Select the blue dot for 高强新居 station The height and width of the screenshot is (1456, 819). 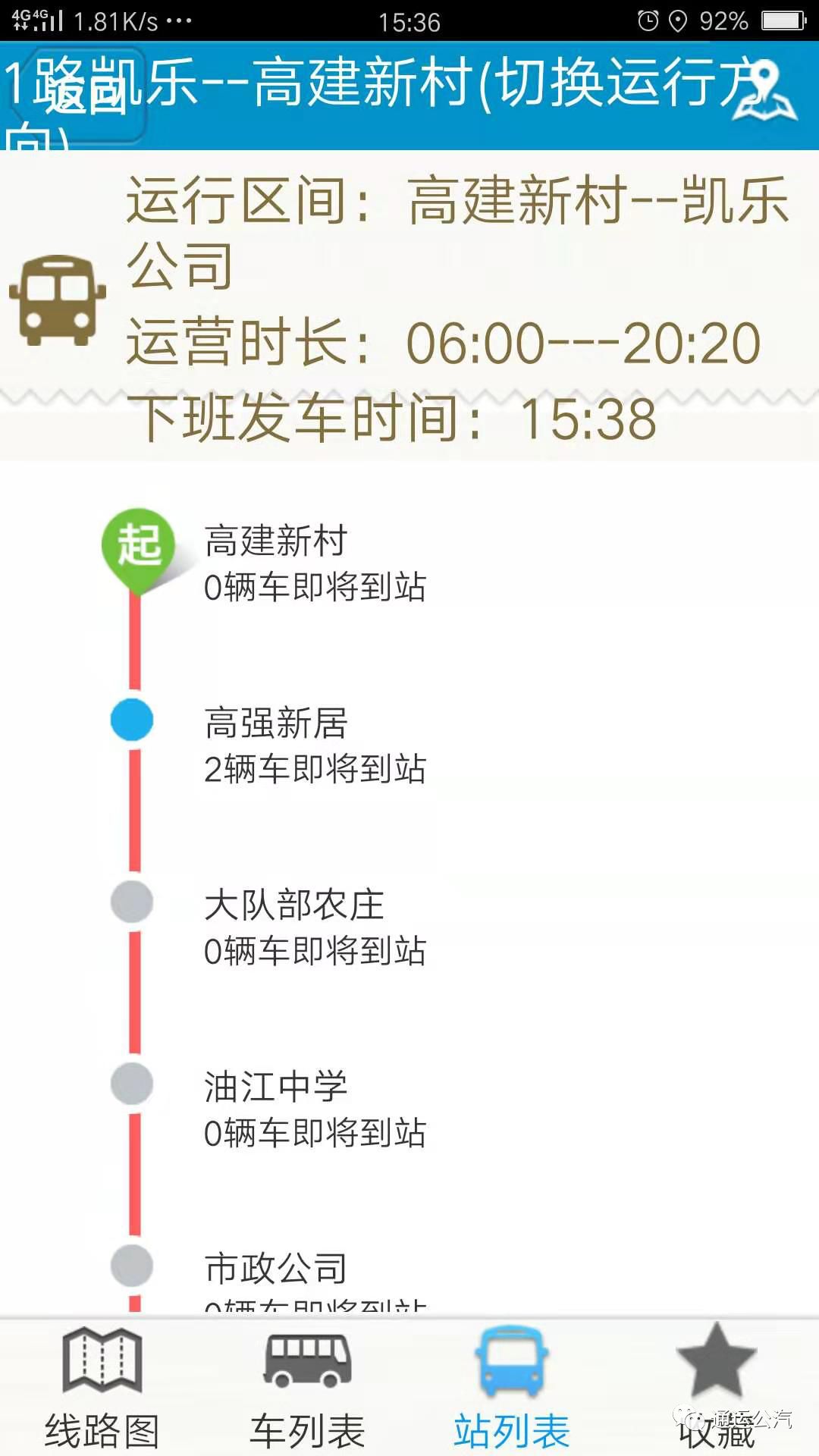(x=132, y=722)
